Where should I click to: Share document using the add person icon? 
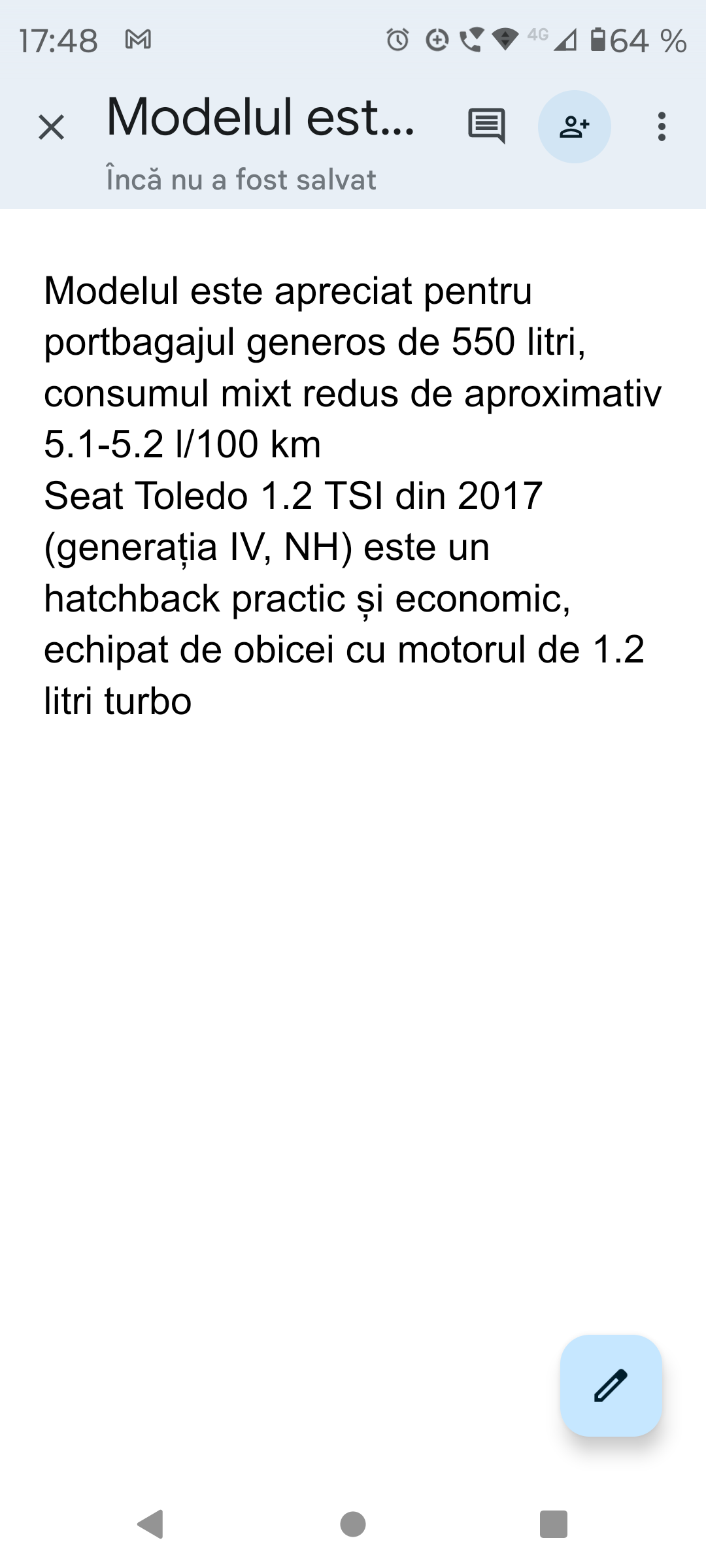574,127
